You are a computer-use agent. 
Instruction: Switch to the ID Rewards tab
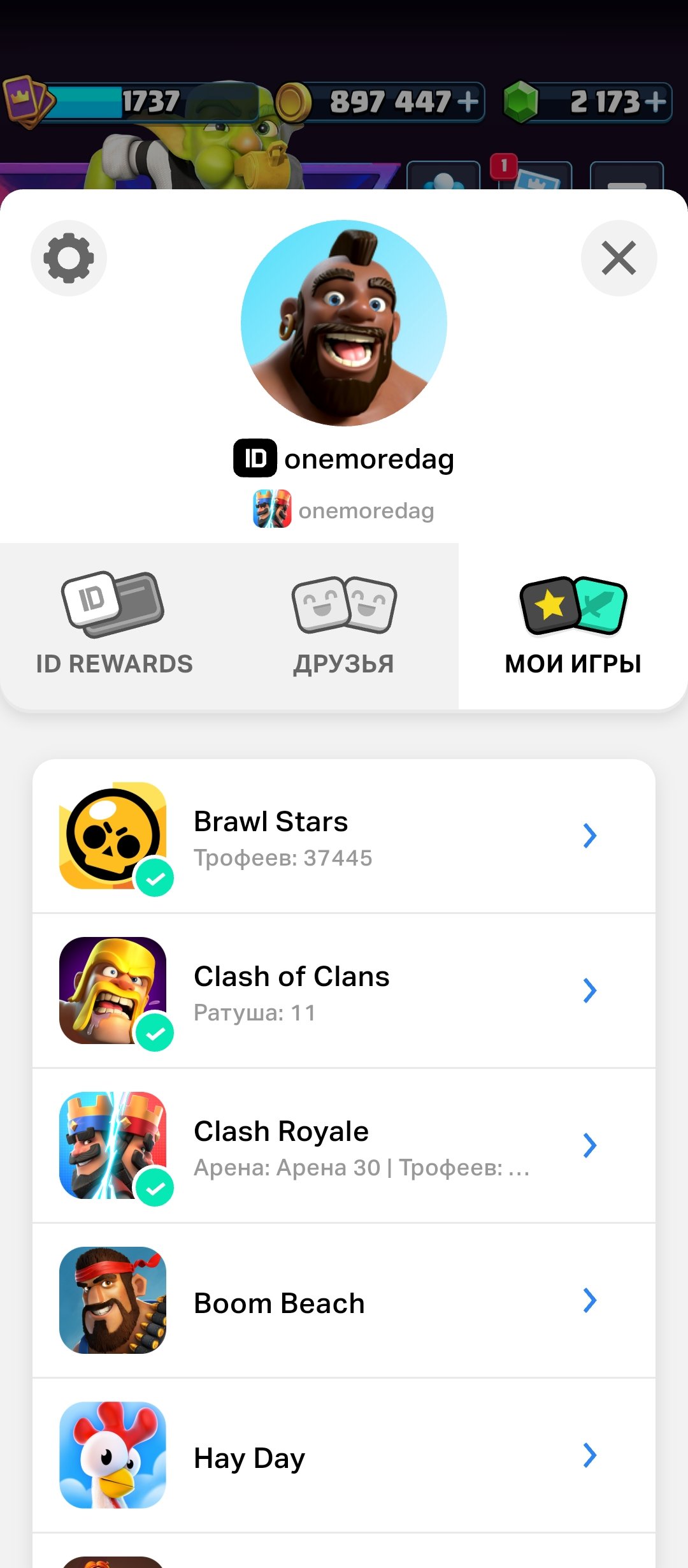(115, 626)
